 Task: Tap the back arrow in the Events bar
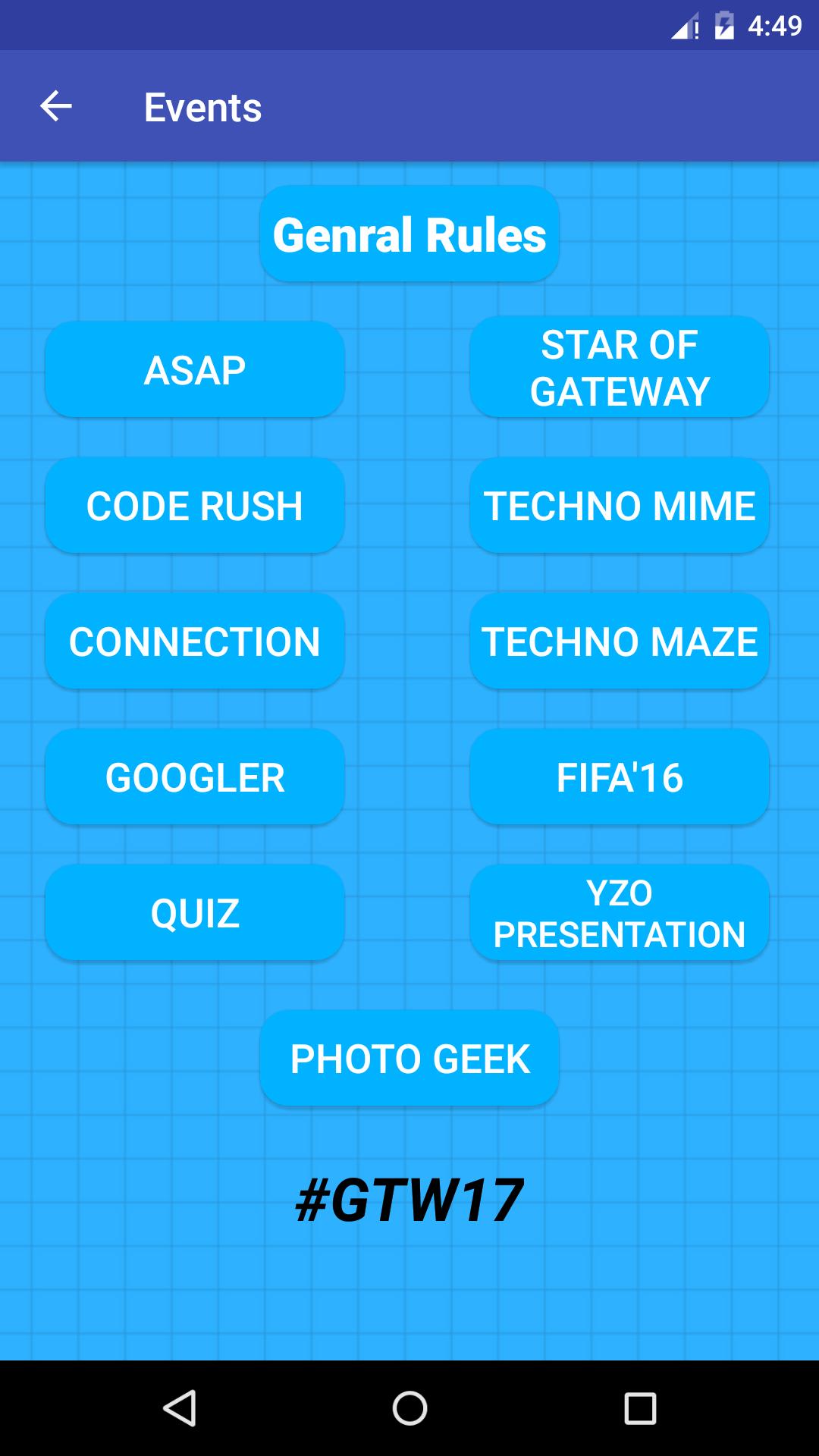click(55, 106)
